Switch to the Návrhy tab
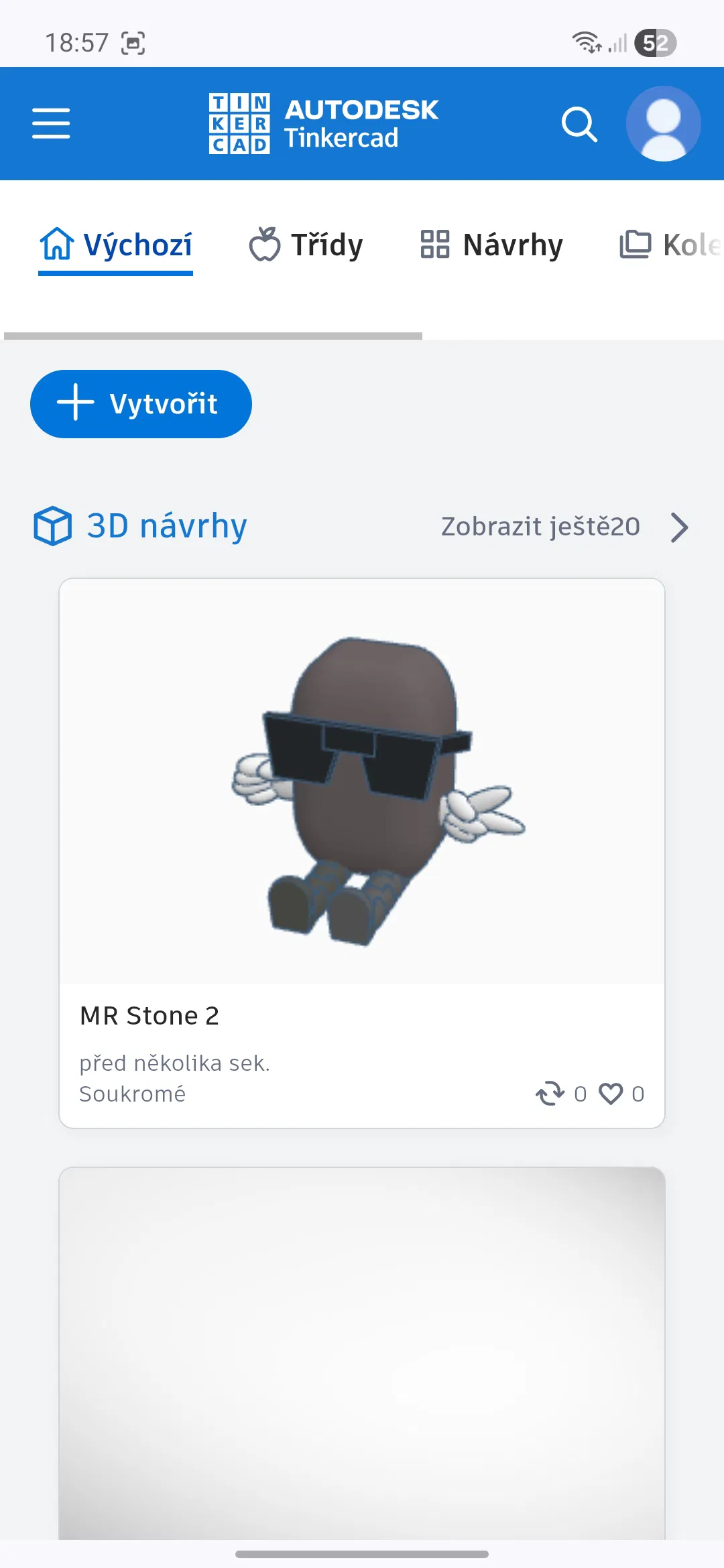 pyautogui.click(x=491, y=245)
